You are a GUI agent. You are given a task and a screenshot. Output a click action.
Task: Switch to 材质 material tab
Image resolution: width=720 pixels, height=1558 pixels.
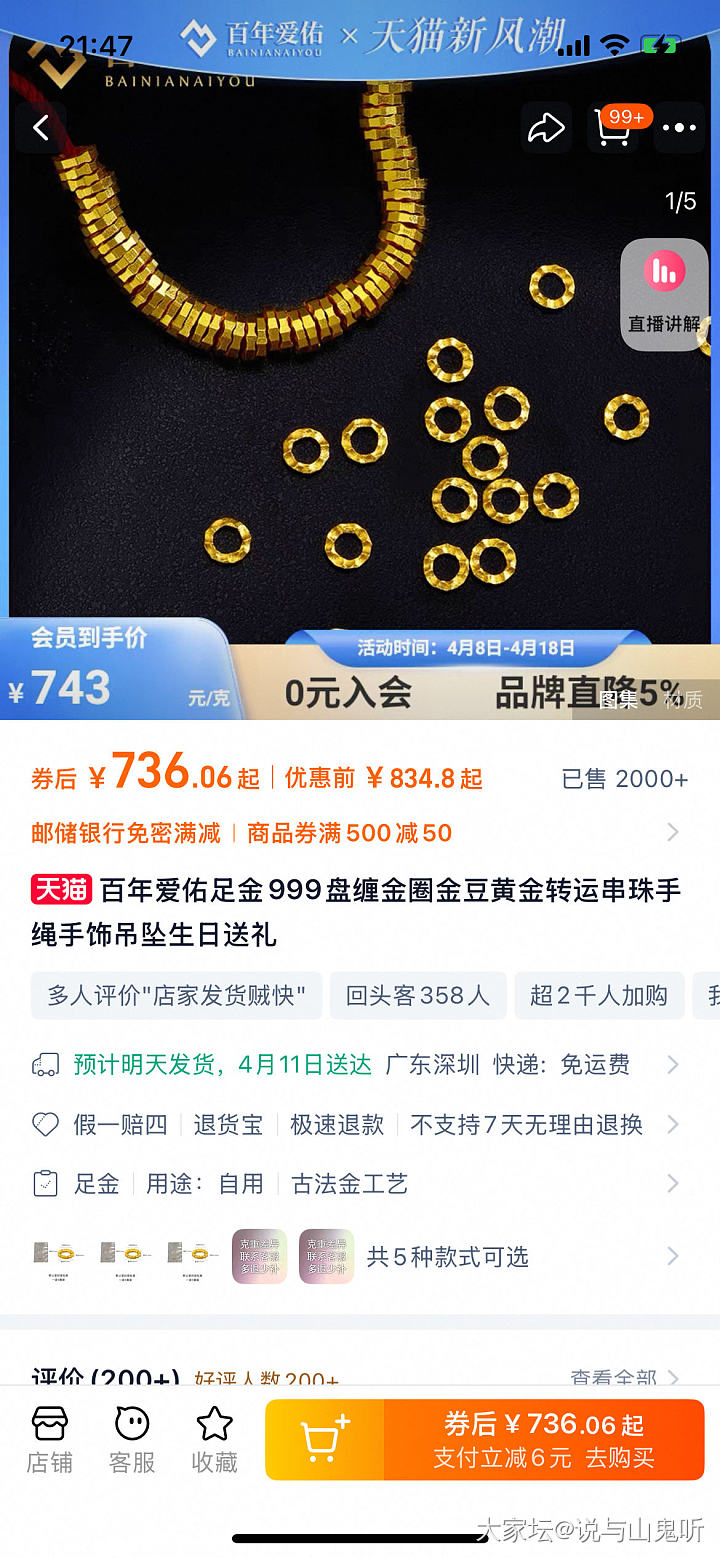tap(683, 699)
